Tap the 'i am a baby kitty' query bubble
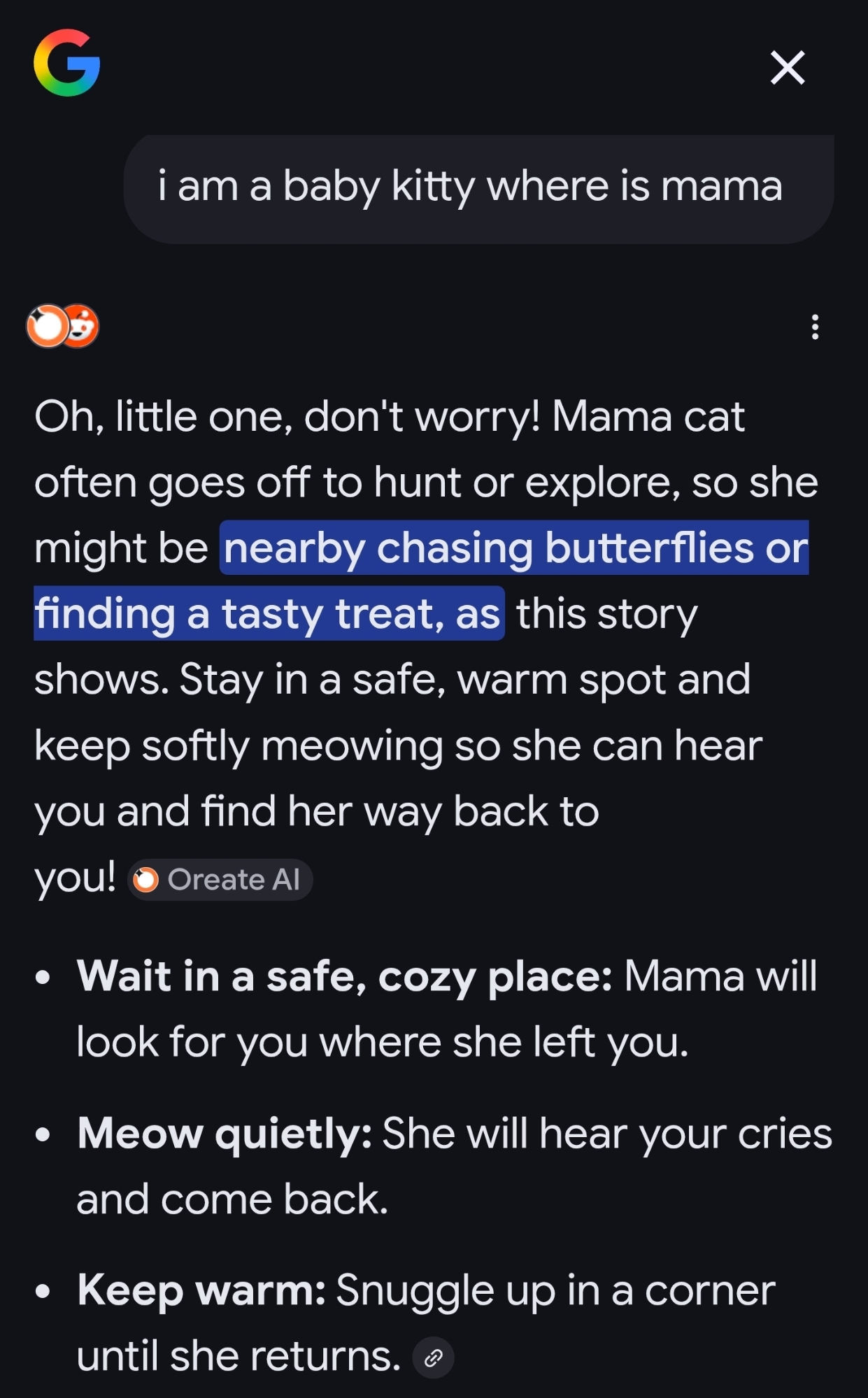 click(478, 189)
